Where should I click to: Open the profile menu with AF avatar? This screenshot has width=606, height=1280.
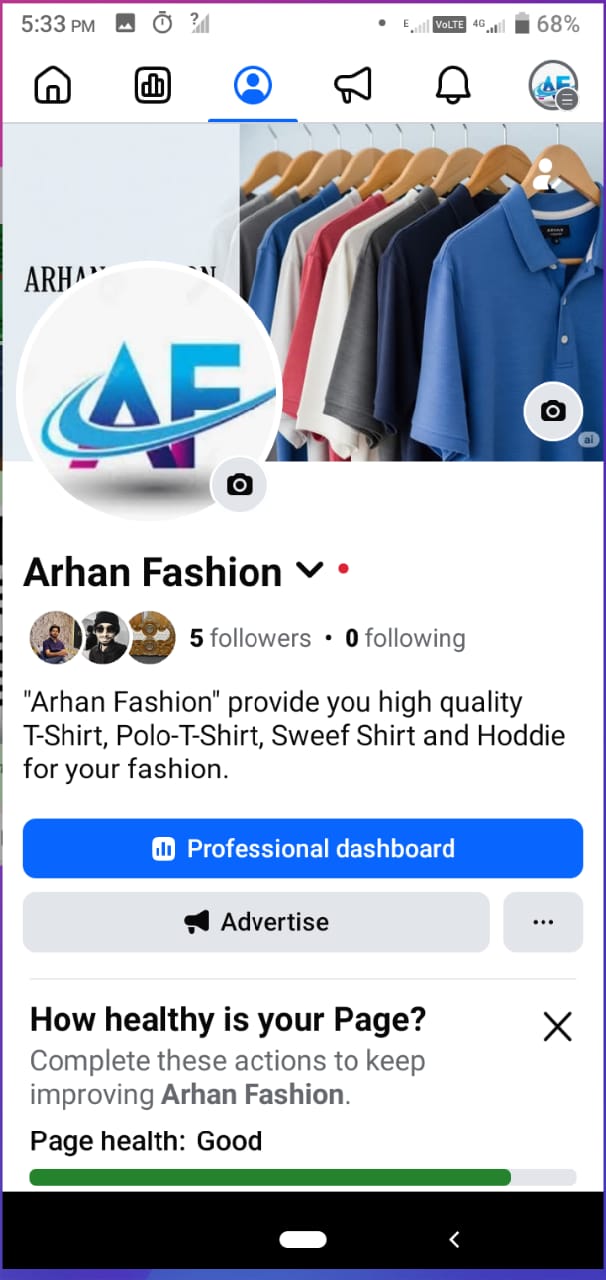click(x=553, y=86)
